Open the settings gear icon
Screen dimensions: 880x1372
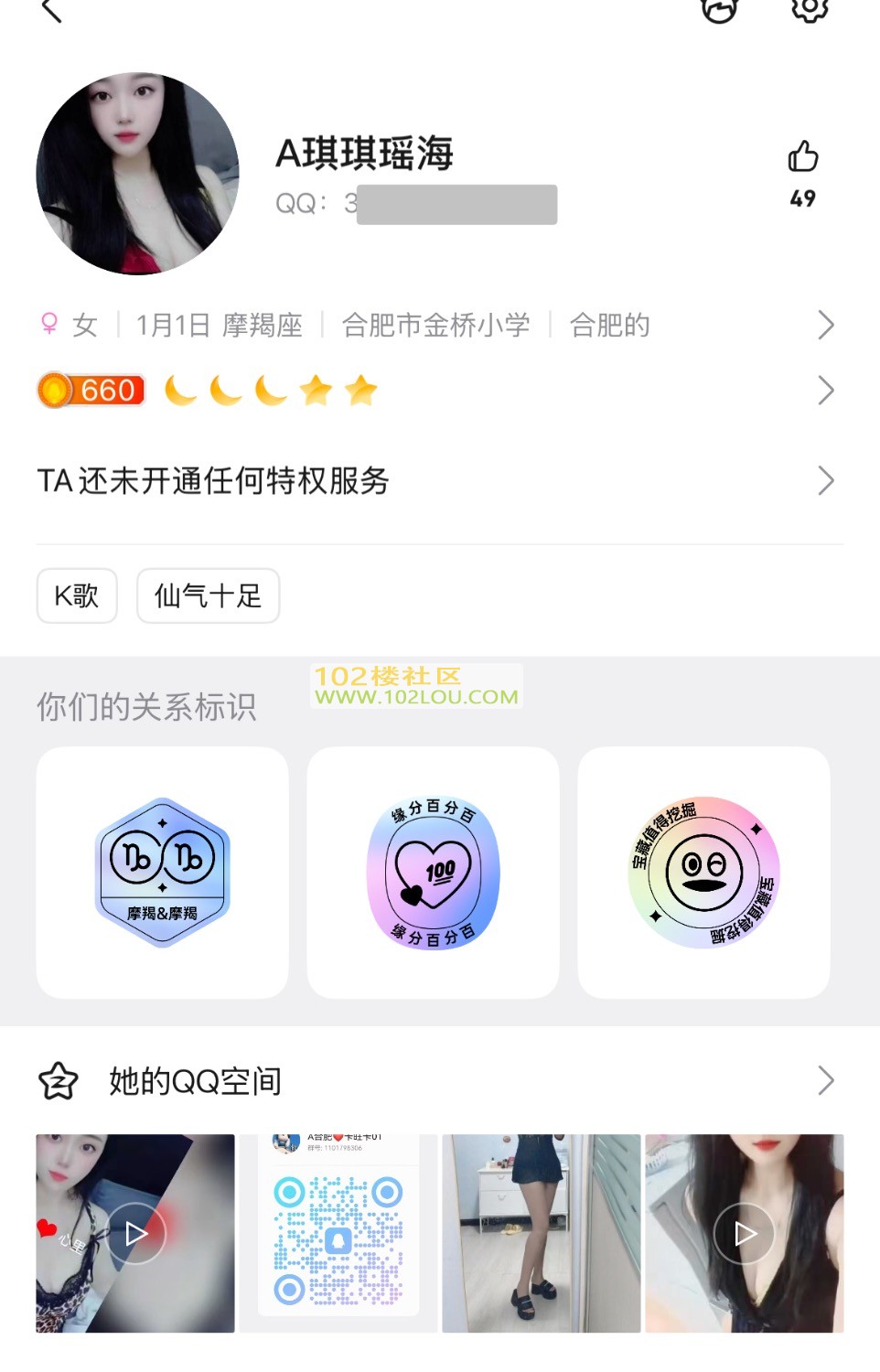[810, 9]
